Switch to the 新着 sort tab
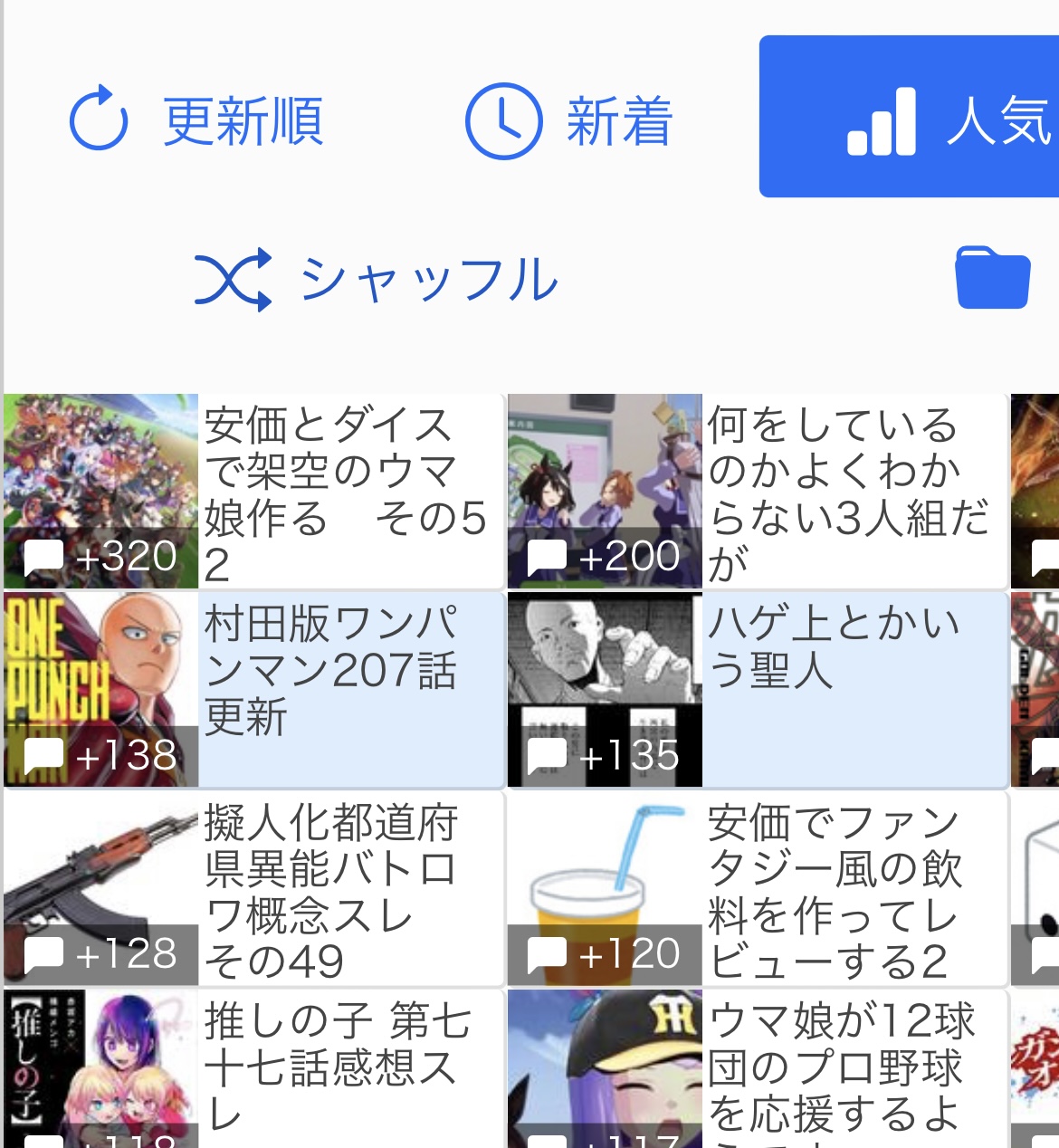Viewport: 1059px width, 1148px height. tap(570, 121)
